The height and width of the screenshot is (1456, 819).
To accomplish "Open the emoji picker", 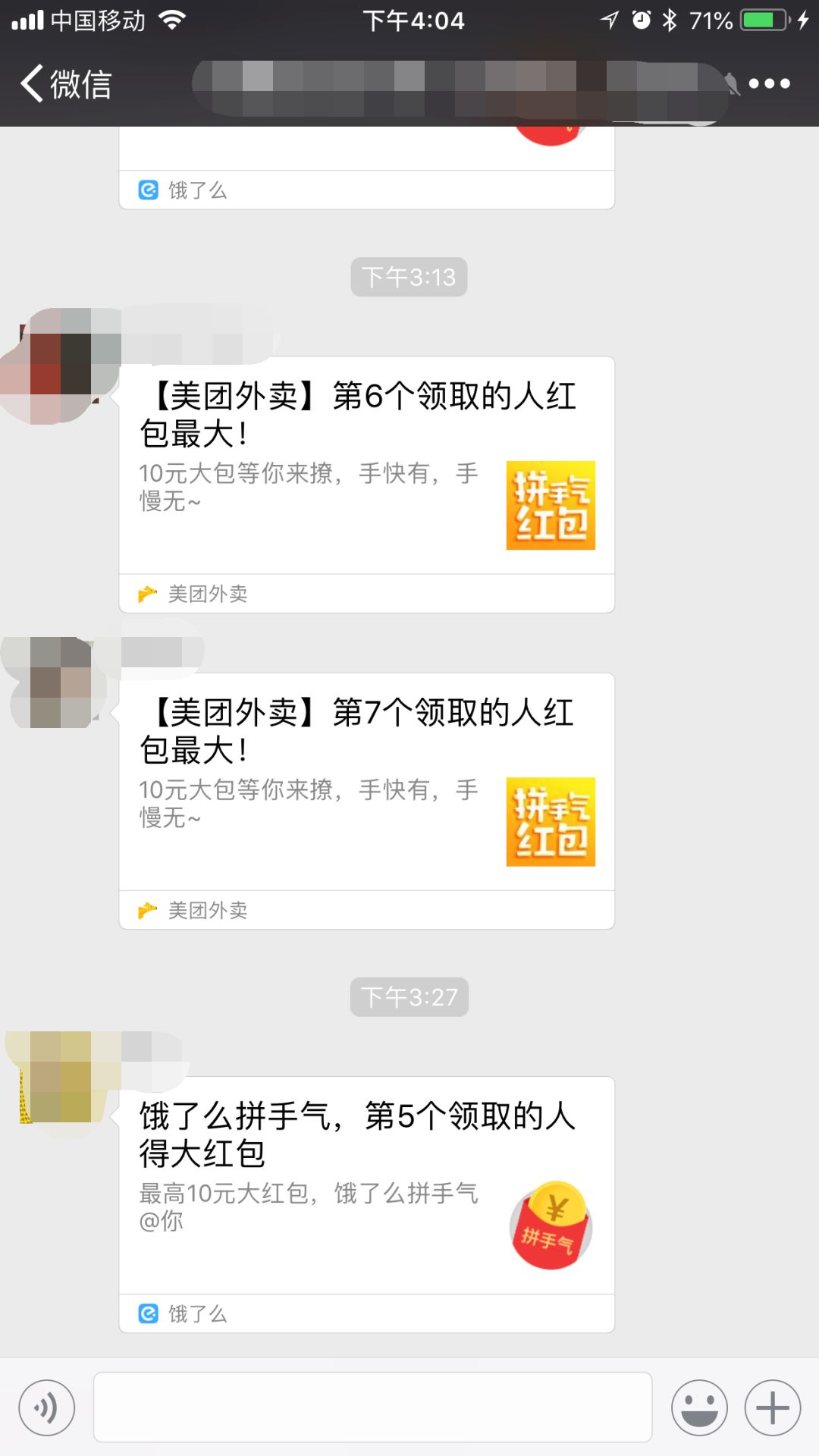I will (698, 1408).
